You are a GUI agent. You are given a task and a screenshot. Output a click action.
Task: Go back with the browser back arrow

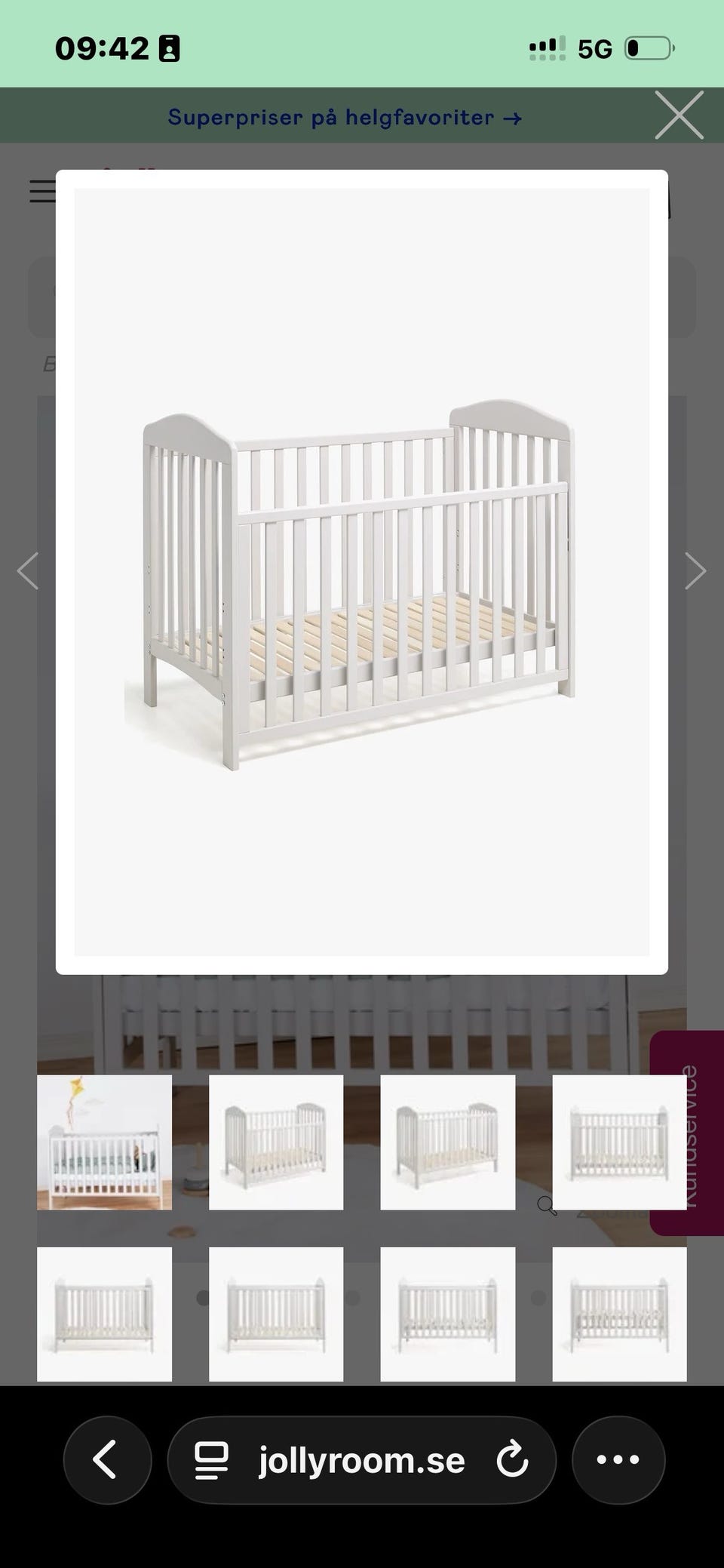(x=106, y=1460)
